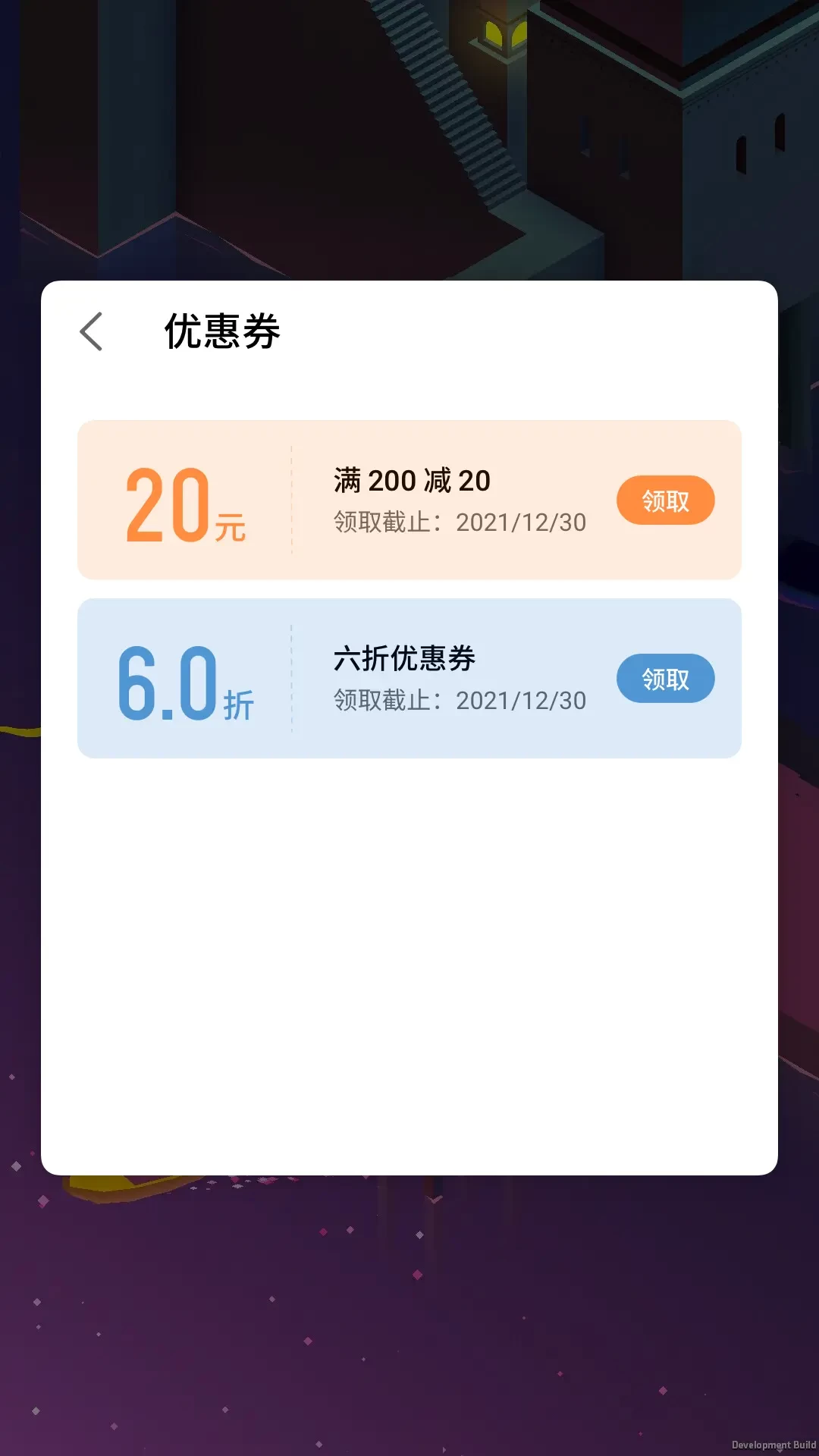Click the blue coupon expiry date 2021/12/30
The width and height of the screenshot is (819, 1456).
(x=521, y=701)
